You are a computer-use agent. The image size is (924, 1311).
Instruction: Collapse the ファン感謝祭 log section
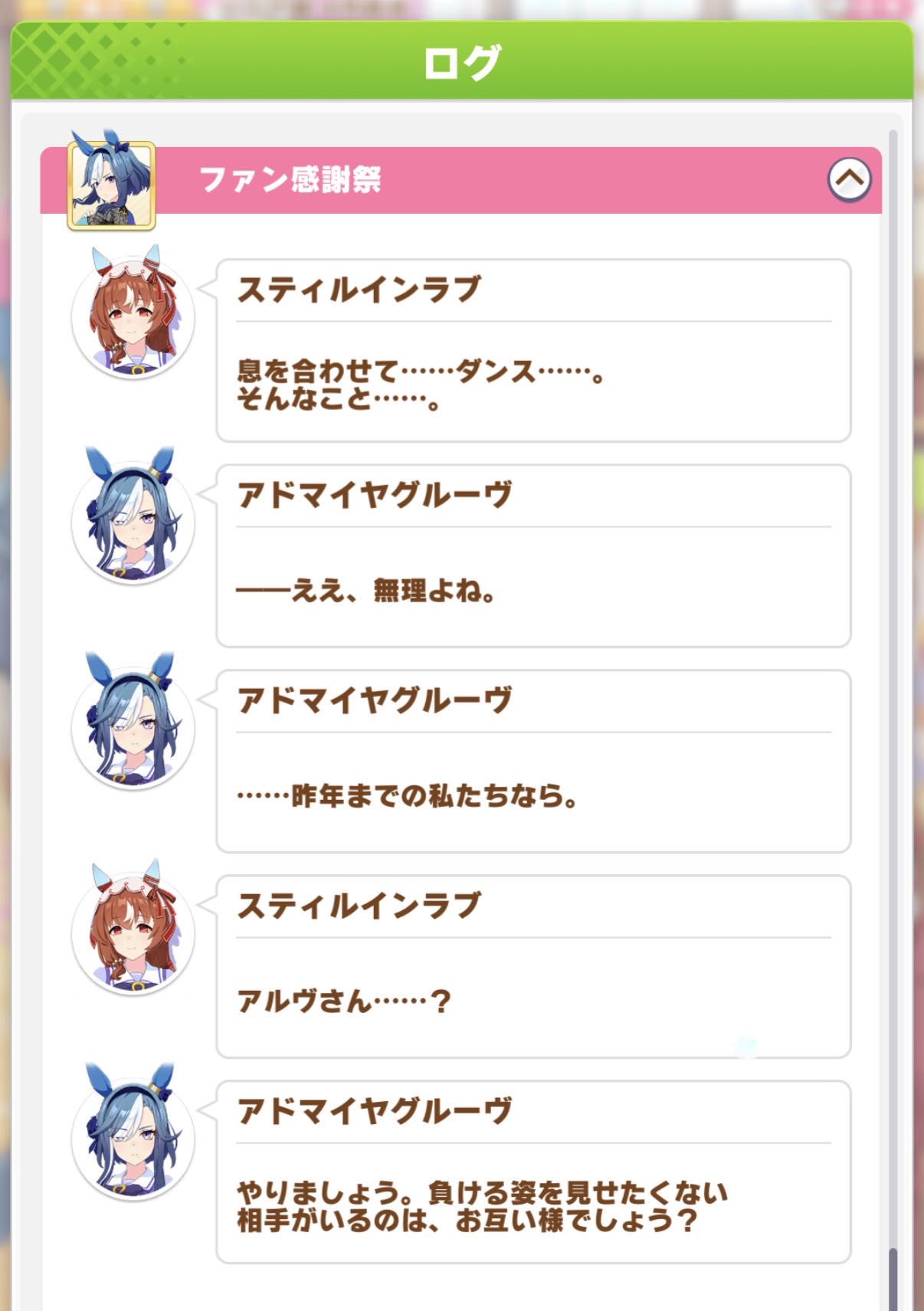(849, 180)
